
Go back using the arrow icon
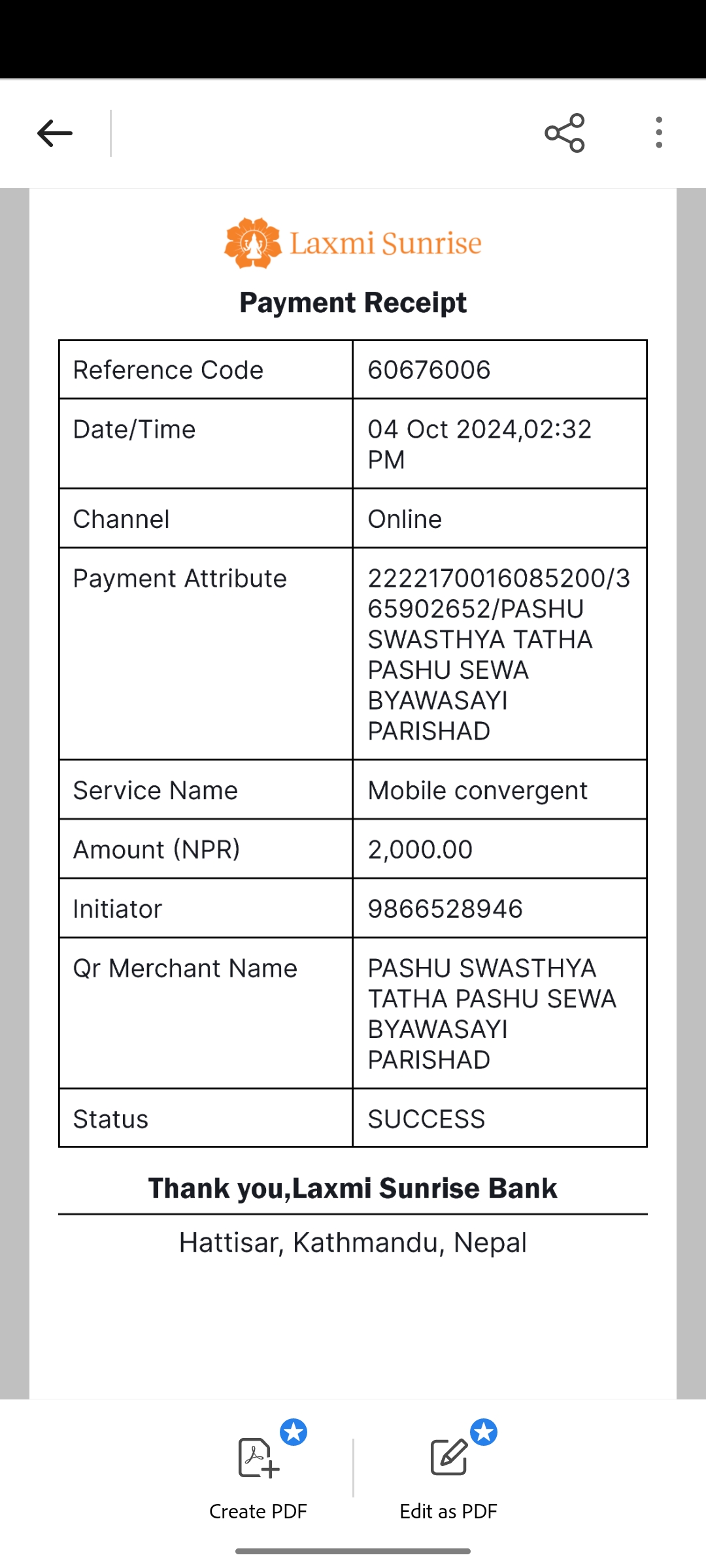55,133
